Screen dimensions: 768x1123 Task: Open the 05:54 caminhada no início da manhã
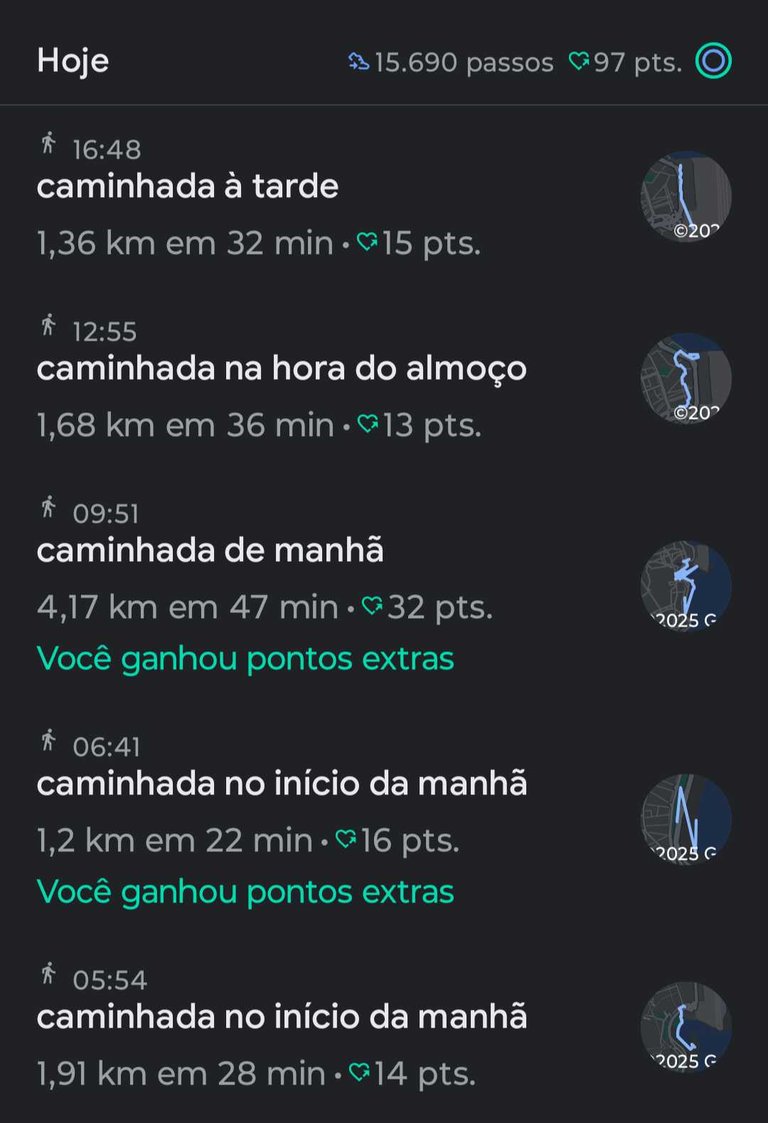(281, 1017)
